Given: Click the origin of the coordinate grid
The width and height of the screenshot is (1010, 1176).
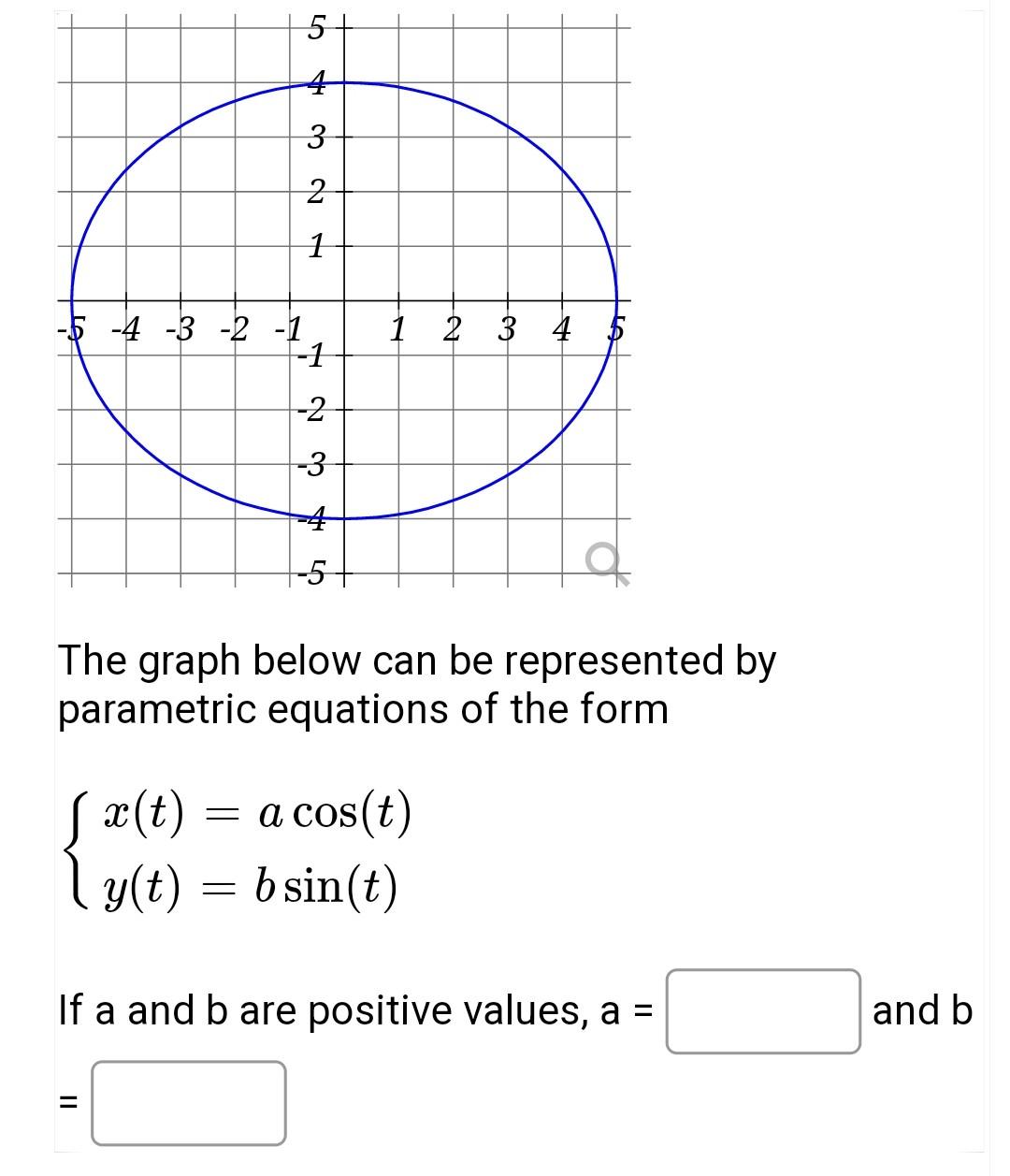Looking at the screenshot, I should [345, 302].
